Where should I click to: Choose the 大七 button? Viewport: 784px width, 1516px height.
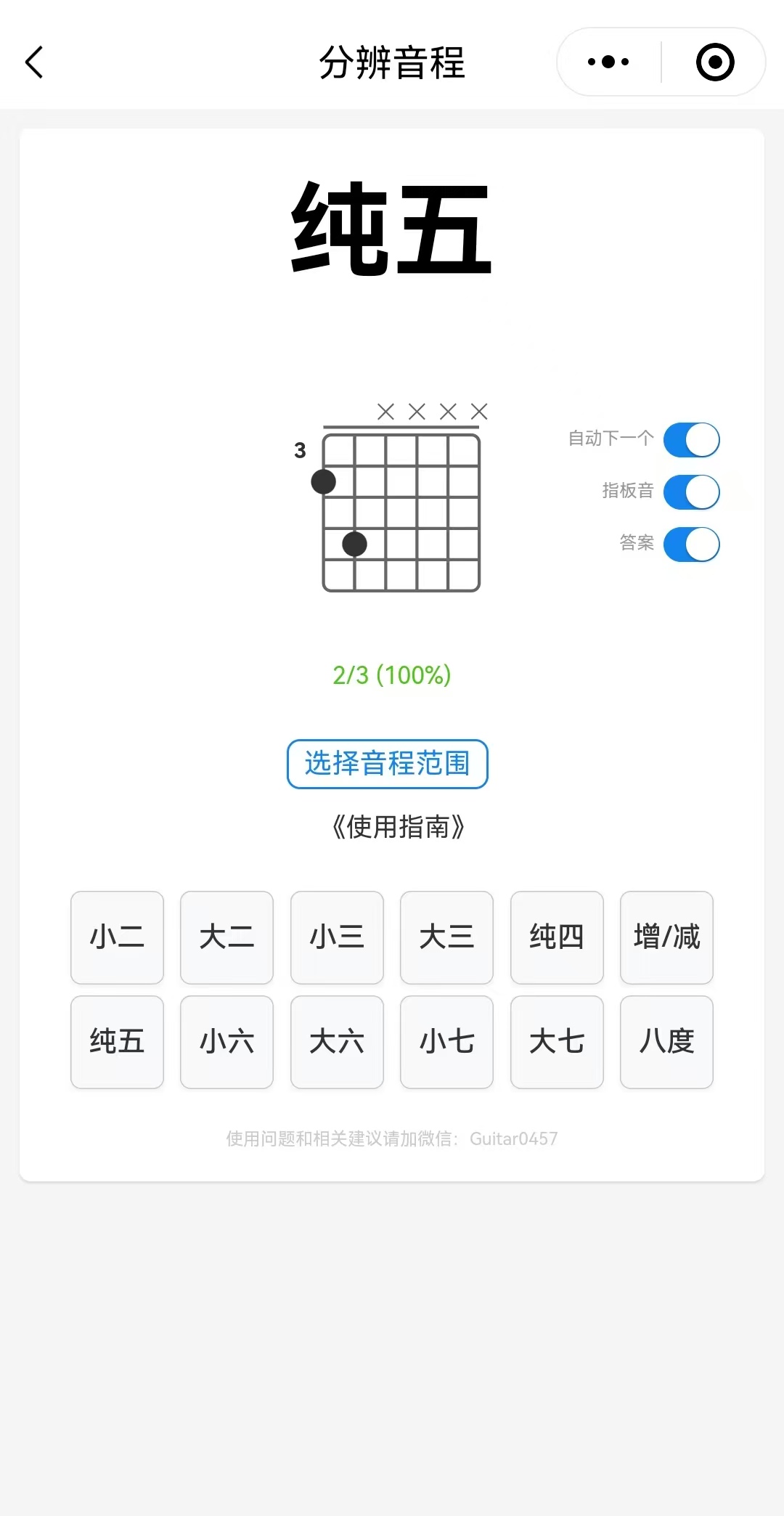pyautogui.click(x=557, y=1042)
